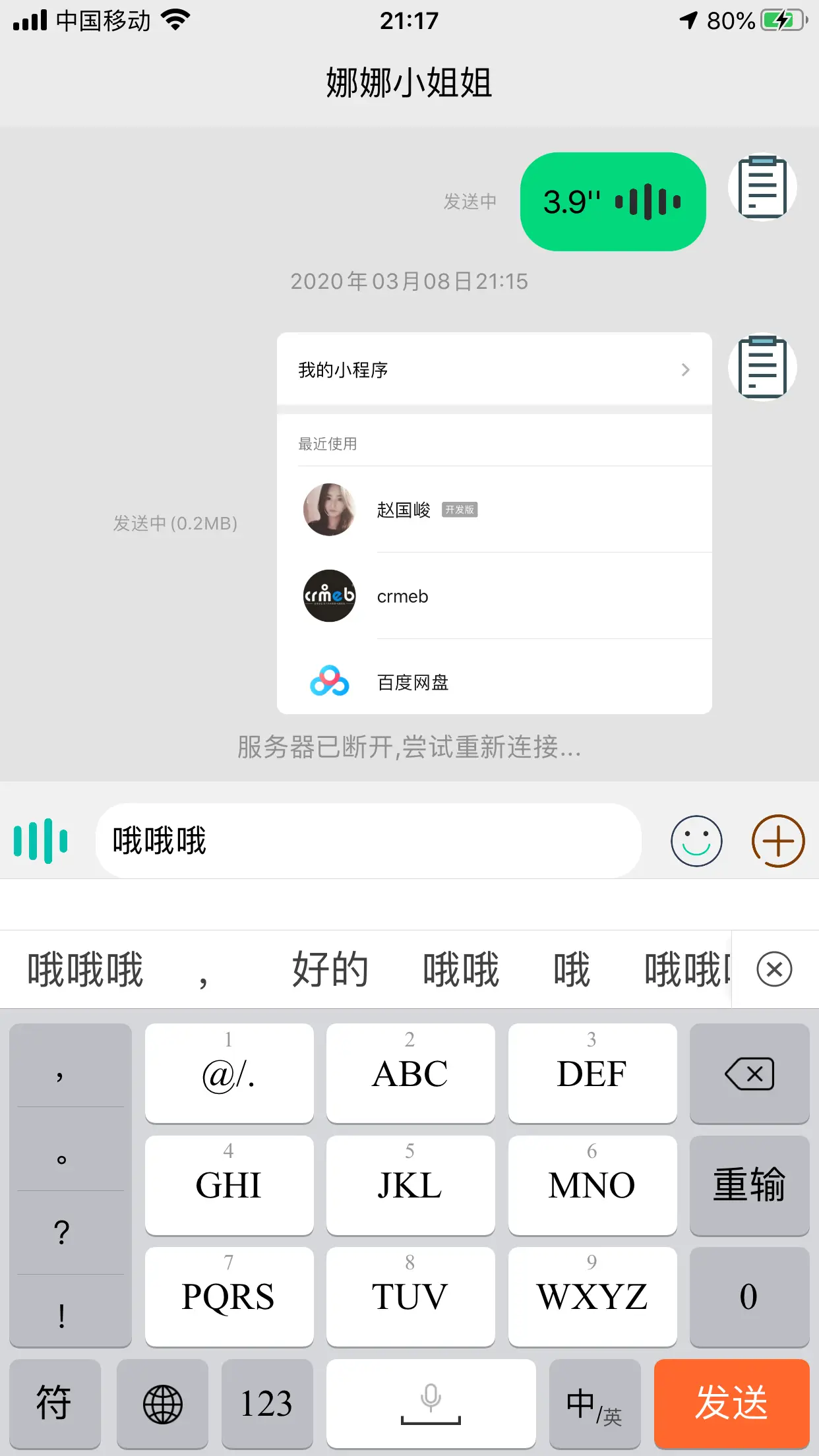Select the candidate 哦哦

[x=461, y=969]
